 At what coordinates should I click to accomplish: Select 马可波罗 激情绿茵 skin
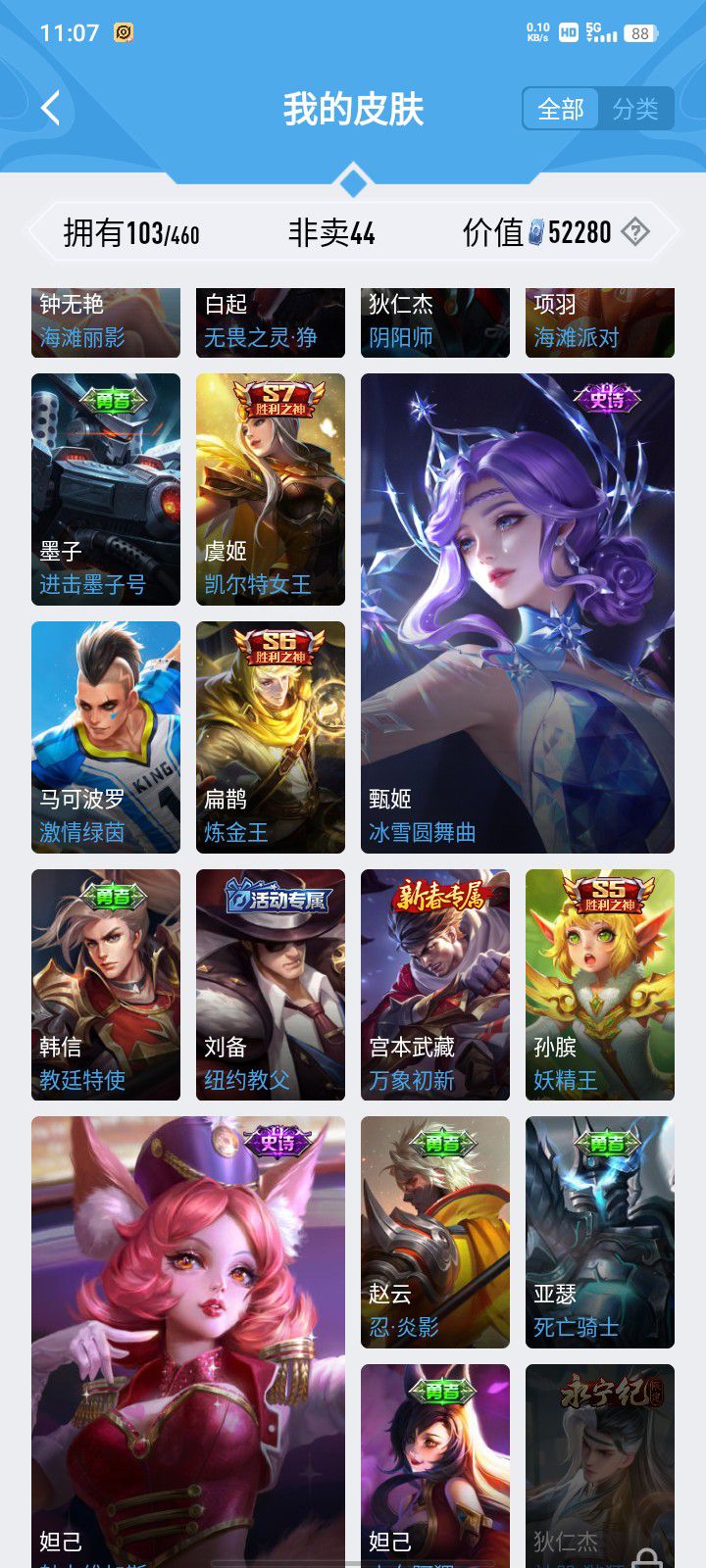106,737
